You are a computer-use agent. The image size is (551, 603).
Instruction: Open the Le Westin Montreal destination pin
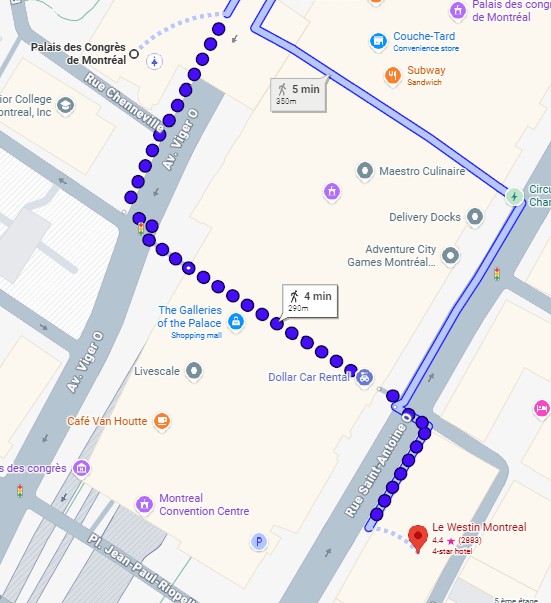click(x=418, y=539)
